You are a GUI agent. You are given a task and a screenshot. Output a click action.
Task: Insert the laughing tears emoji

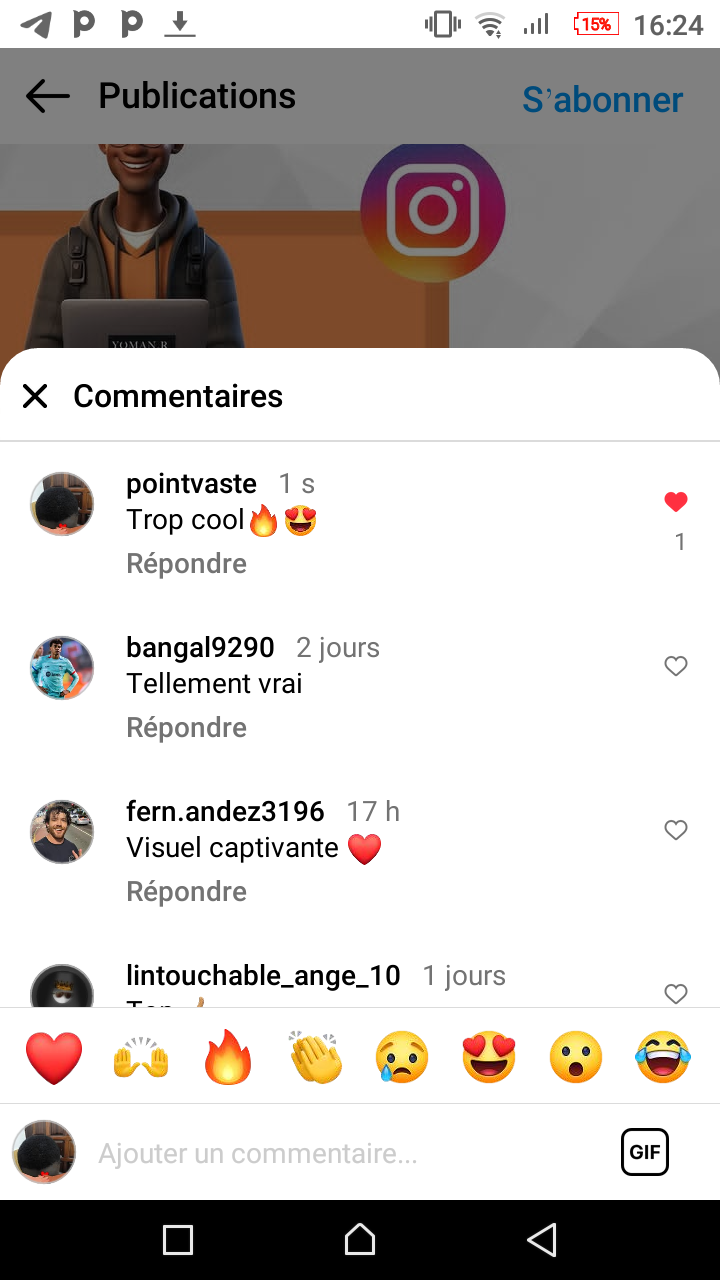pos(663,1057)
